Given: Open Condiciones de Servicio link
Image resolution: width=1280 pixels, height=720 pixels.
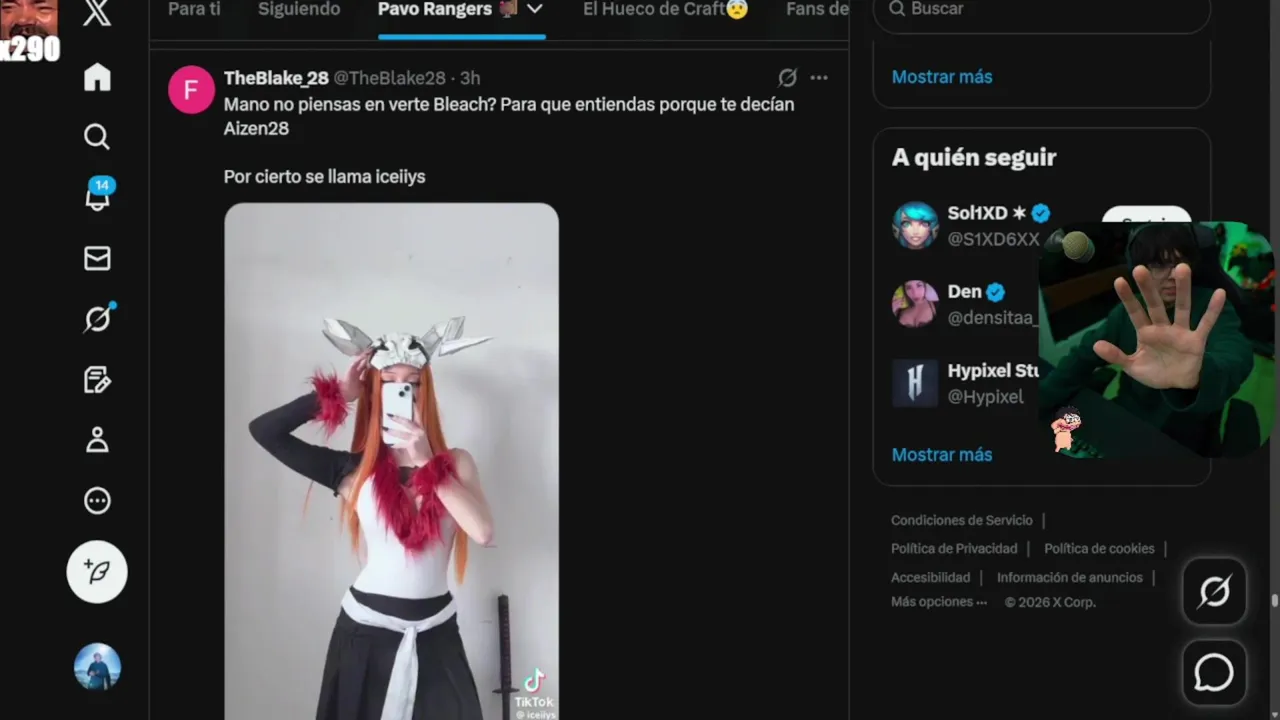Looking at the screenshot, I should (x=961, y=520).
